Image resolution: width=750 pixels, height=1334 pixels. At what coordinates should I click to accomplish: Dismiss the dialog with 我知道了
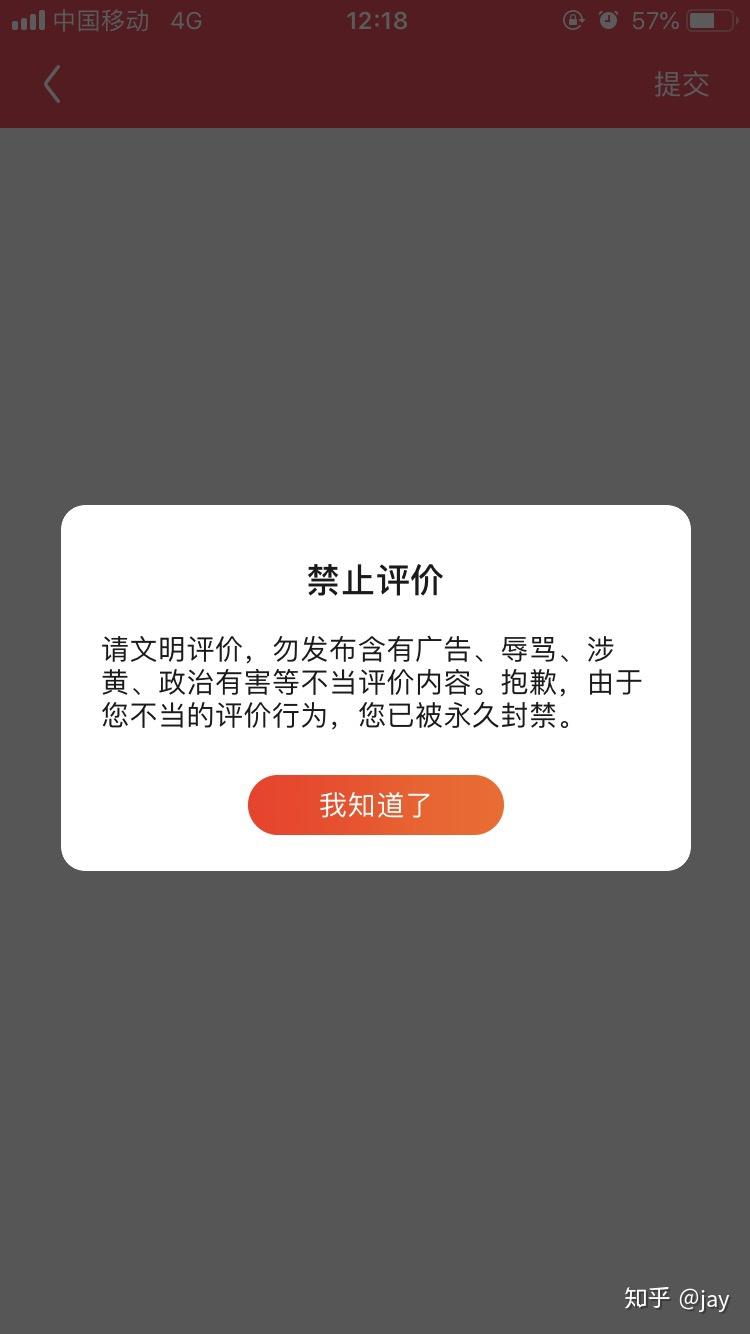coord(375,805)
